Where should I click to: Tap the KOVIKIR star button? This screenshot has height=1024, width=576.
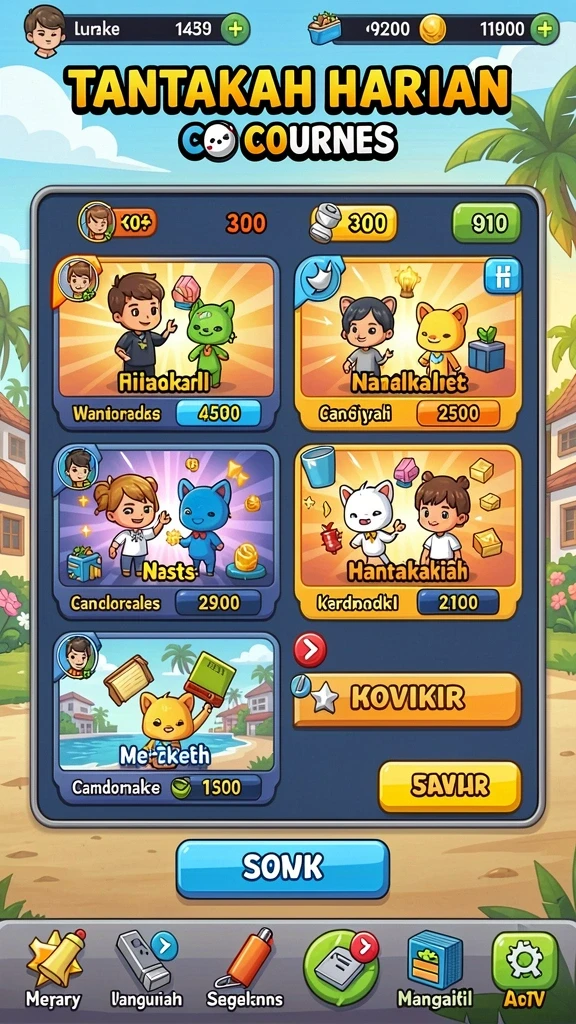coord(407,699)
